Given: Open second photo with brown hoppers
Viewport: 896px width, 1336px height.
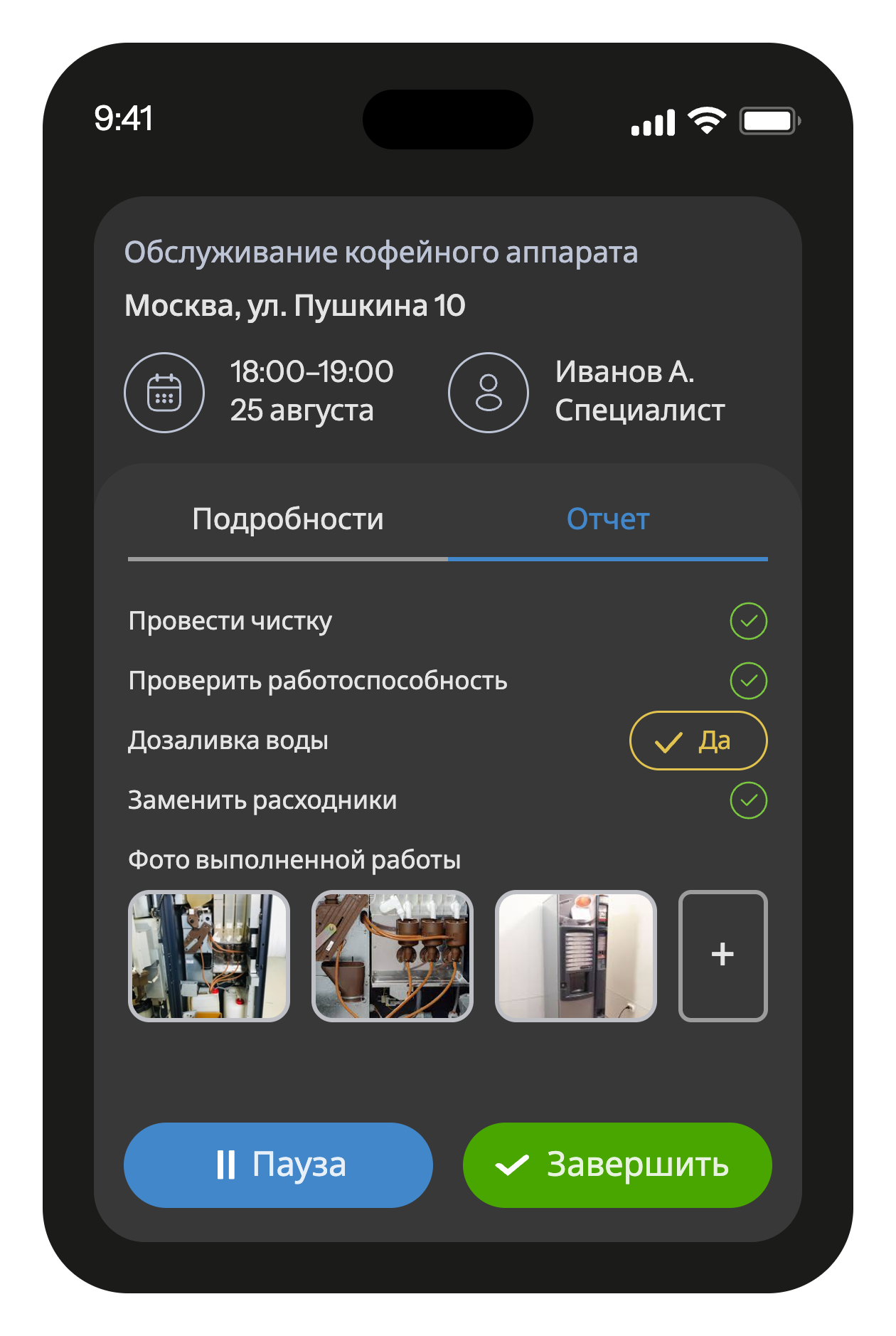Looking at the screenshot, I should point(393,955).
